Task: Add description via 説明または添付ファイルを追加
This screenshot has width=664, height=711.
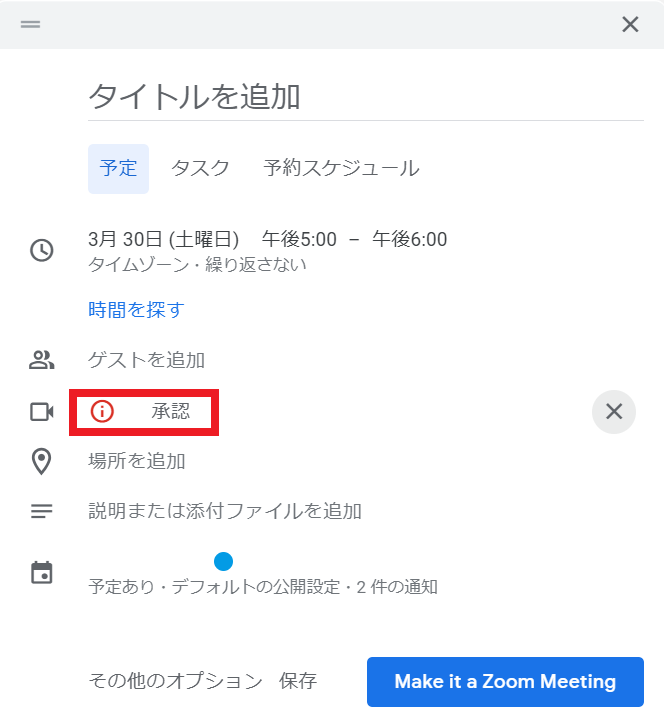Action: (225, 511)
